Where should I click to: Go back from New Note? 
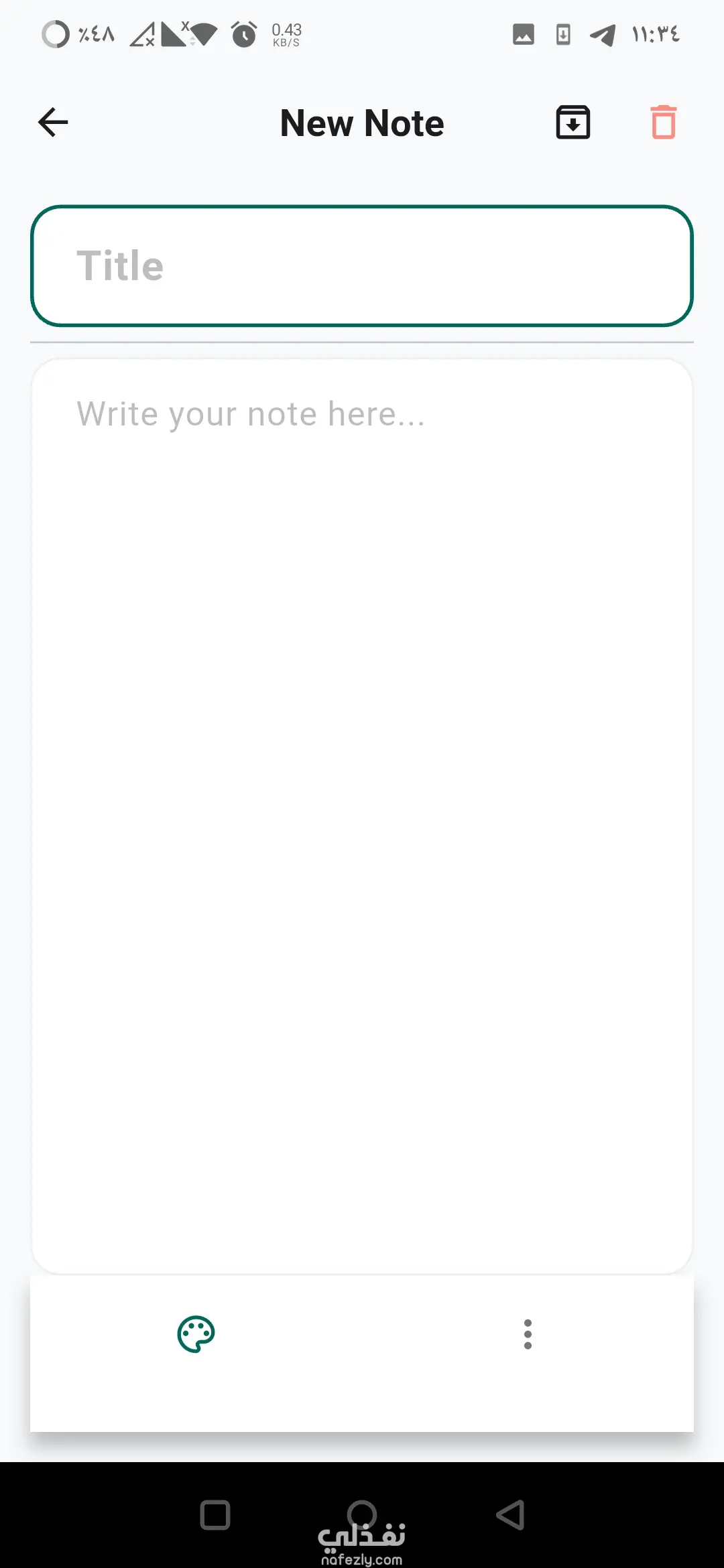tap(54, 123)
